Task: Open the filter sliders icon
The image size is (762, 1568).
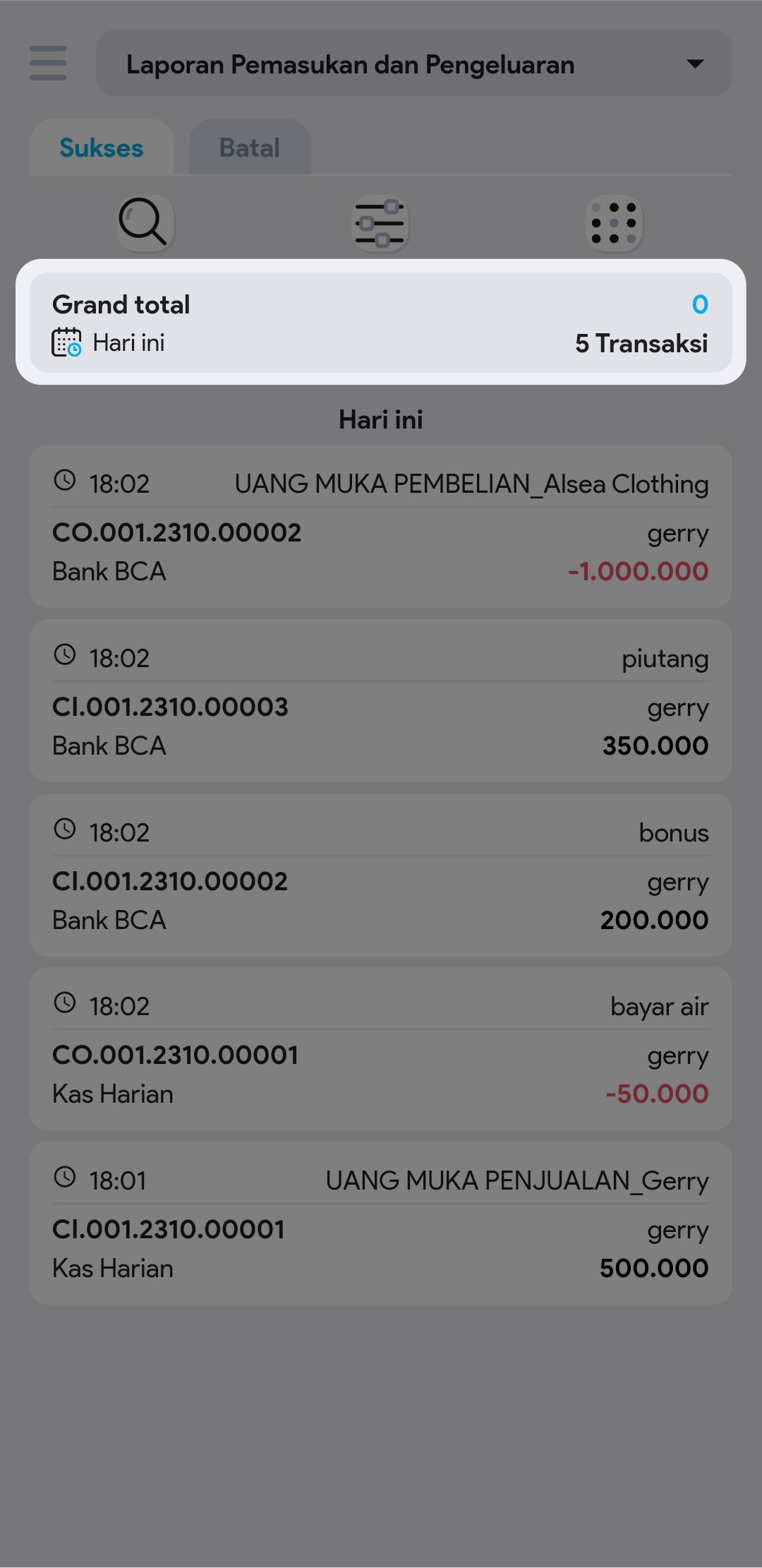Action: [380, 223]
